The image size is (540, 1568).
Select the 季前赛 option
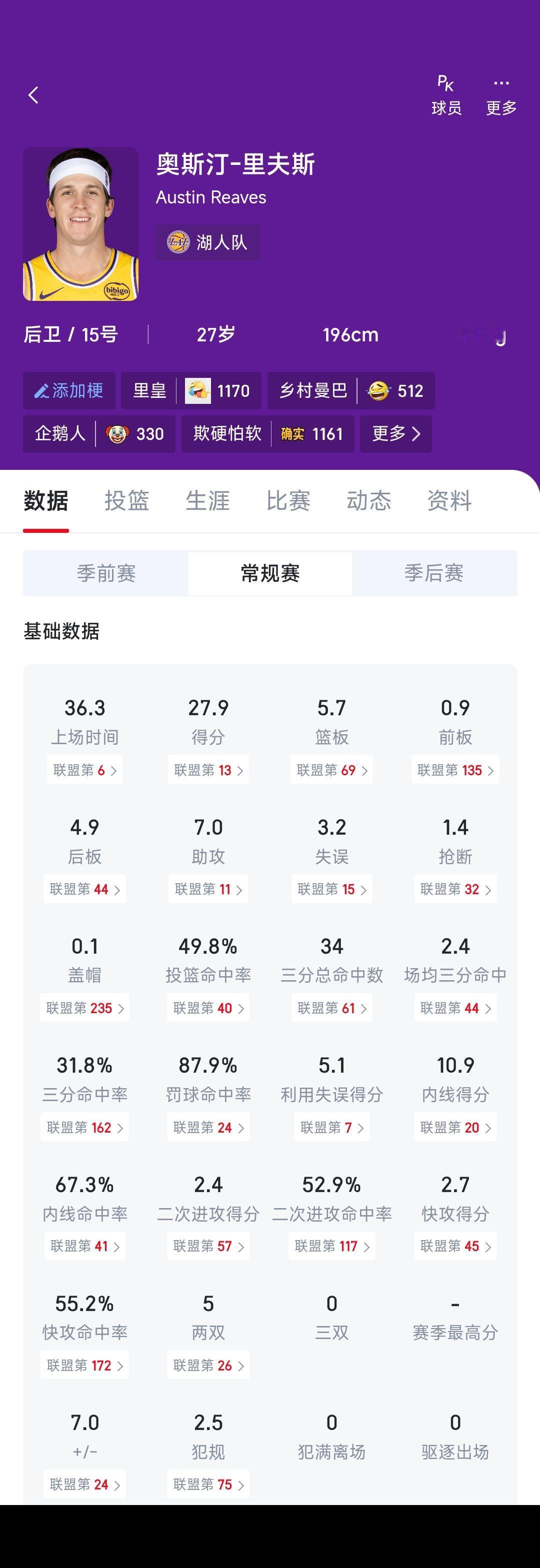pos(106,573)
